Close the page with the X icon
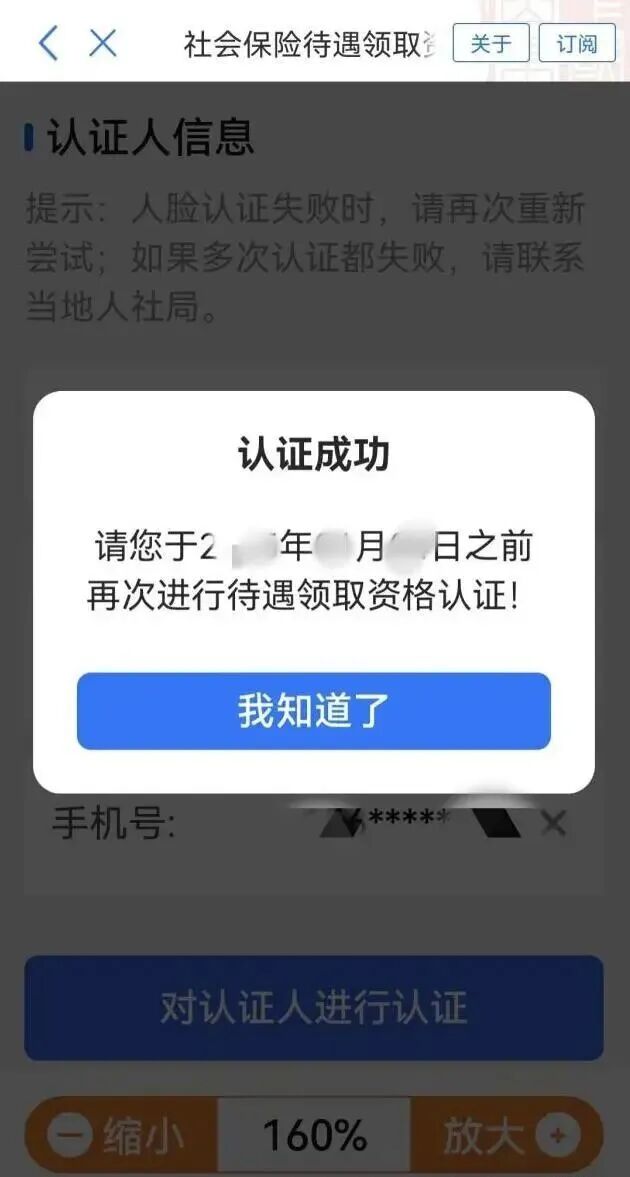 [x=103, y=43]
